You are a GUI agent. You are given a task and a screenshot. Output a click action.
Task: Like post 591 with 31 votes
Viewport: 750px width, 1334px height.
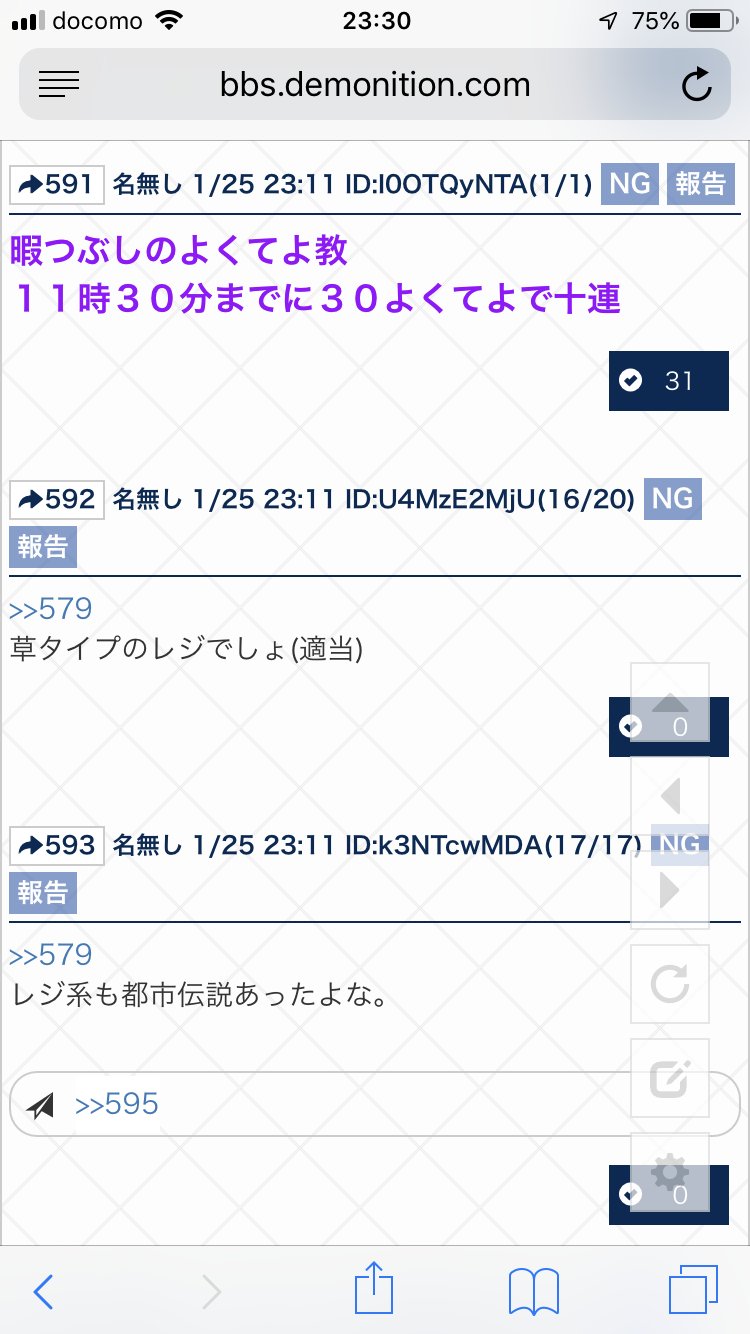(x=668, y=381)
